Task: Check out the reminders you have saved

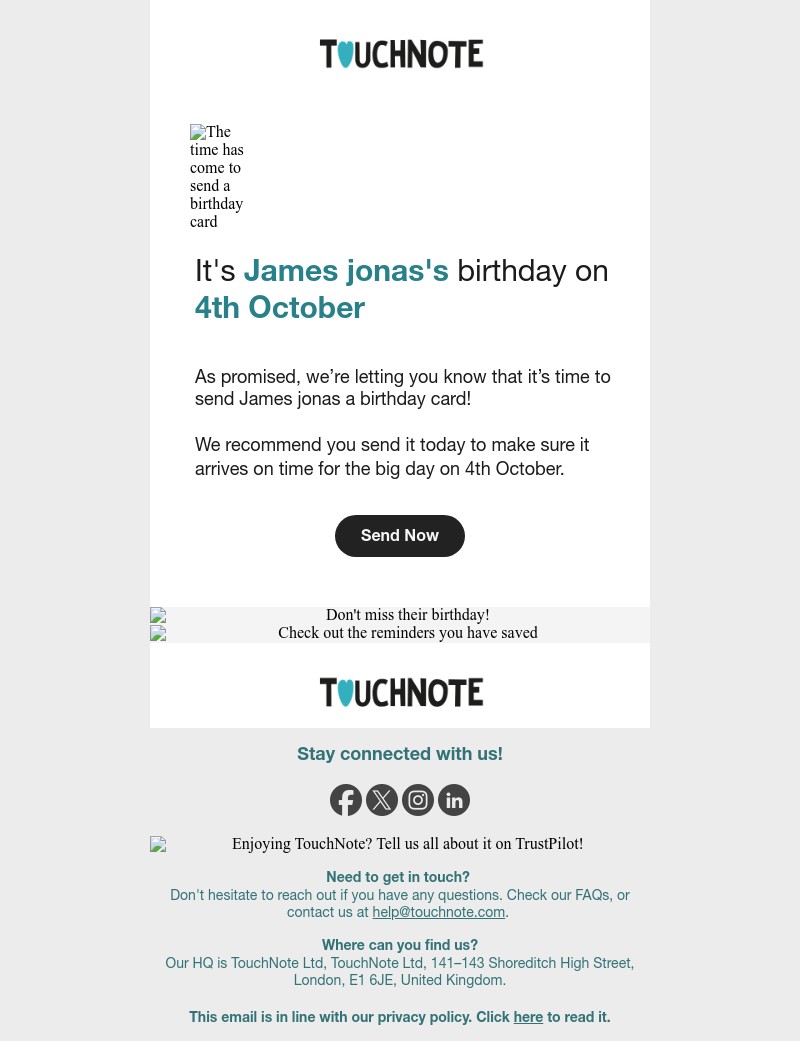Action: (407, 633)
